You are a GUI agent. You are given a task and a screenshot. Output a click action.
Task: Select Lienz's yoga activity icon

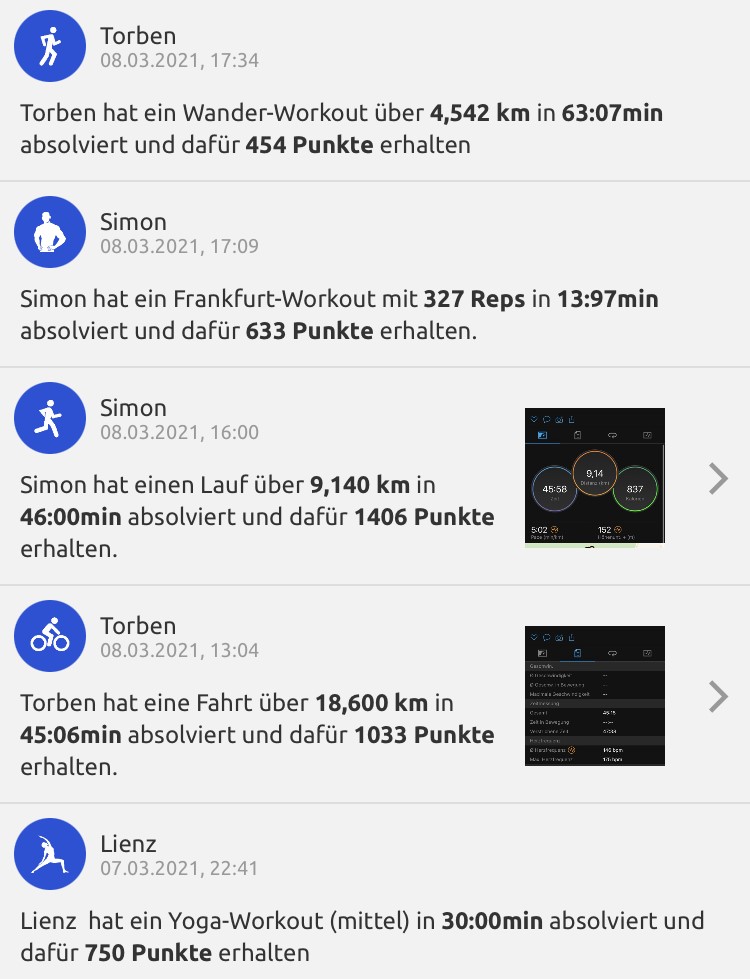click(x=50, y=854)
